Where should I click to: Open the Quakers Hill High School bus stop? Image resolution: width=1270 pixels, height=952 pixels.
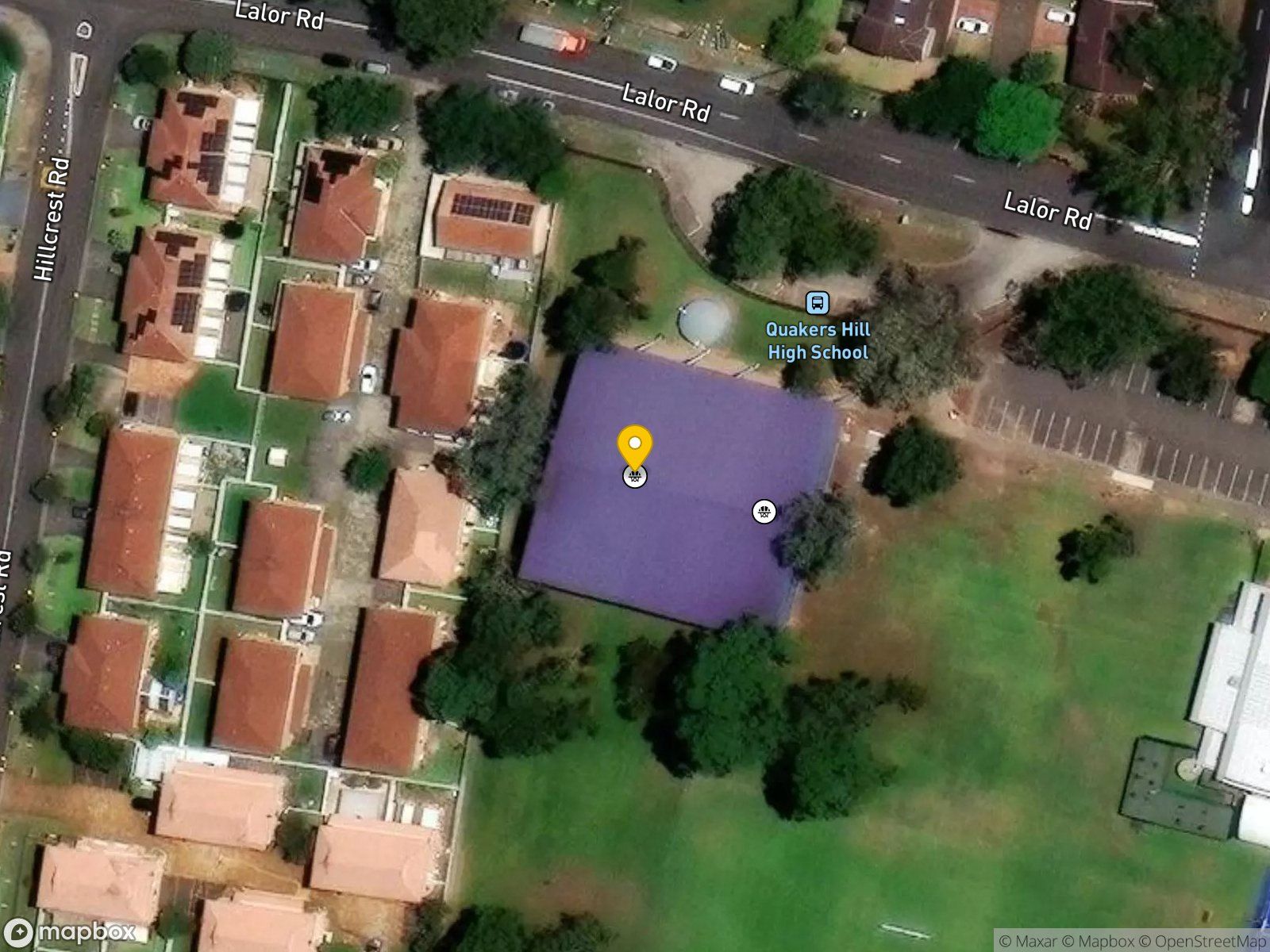click(x=817, y=303)
